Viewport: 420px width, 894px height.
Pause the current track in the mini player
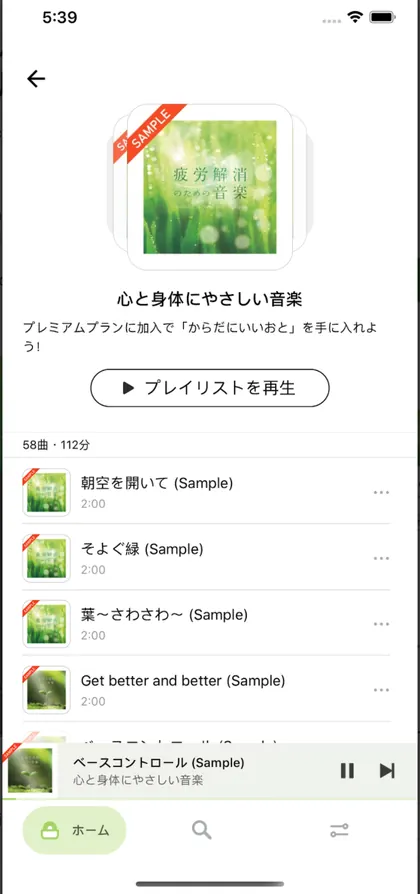(x=347, y=771)
